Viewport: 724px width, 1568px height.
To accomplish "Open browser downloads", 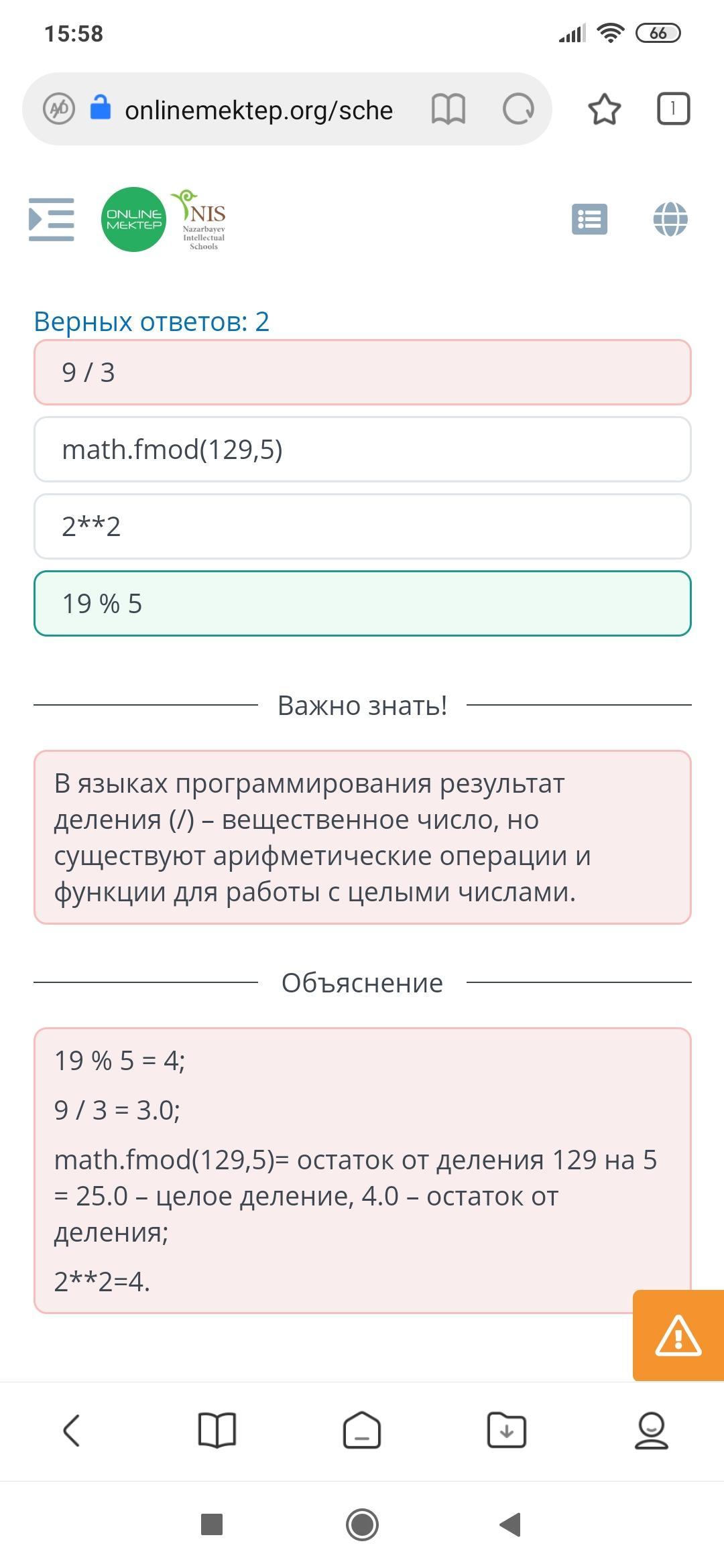I will 507,1431.
